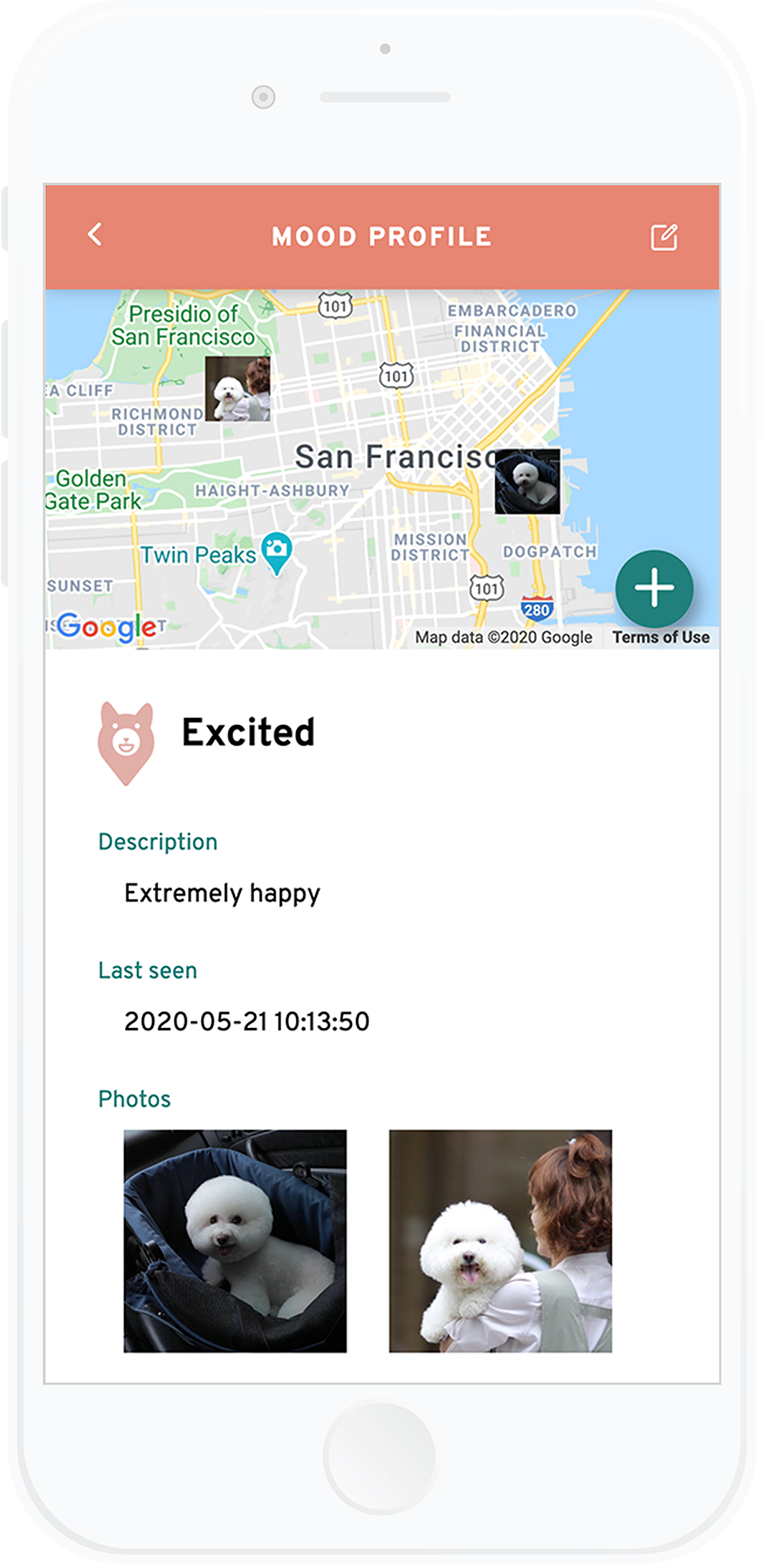Select the dog photo marker near Dogpatch
Screen dimensions: 764x1564
527,481
